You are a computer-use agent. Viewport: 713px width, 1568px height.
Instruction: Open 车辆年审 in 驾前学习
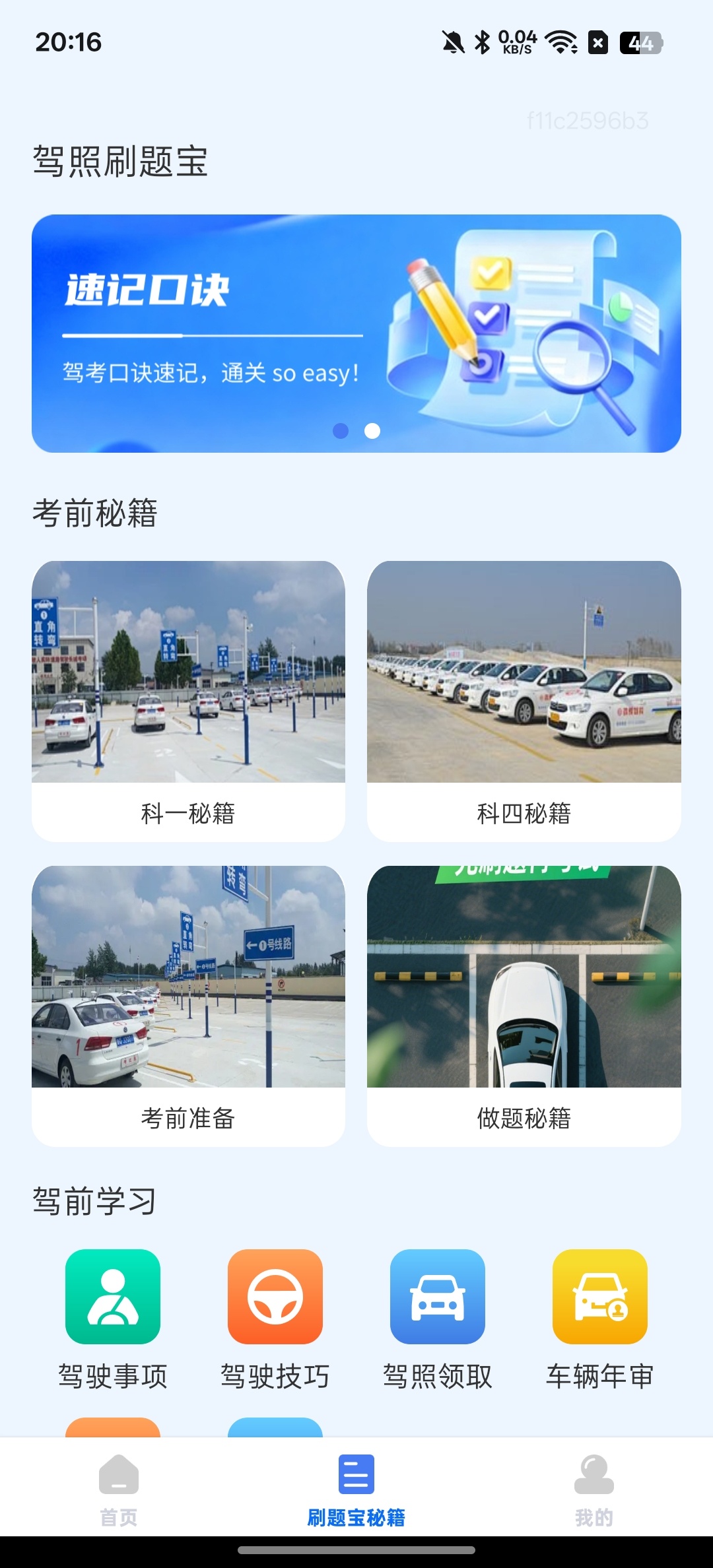point(600,1320)
